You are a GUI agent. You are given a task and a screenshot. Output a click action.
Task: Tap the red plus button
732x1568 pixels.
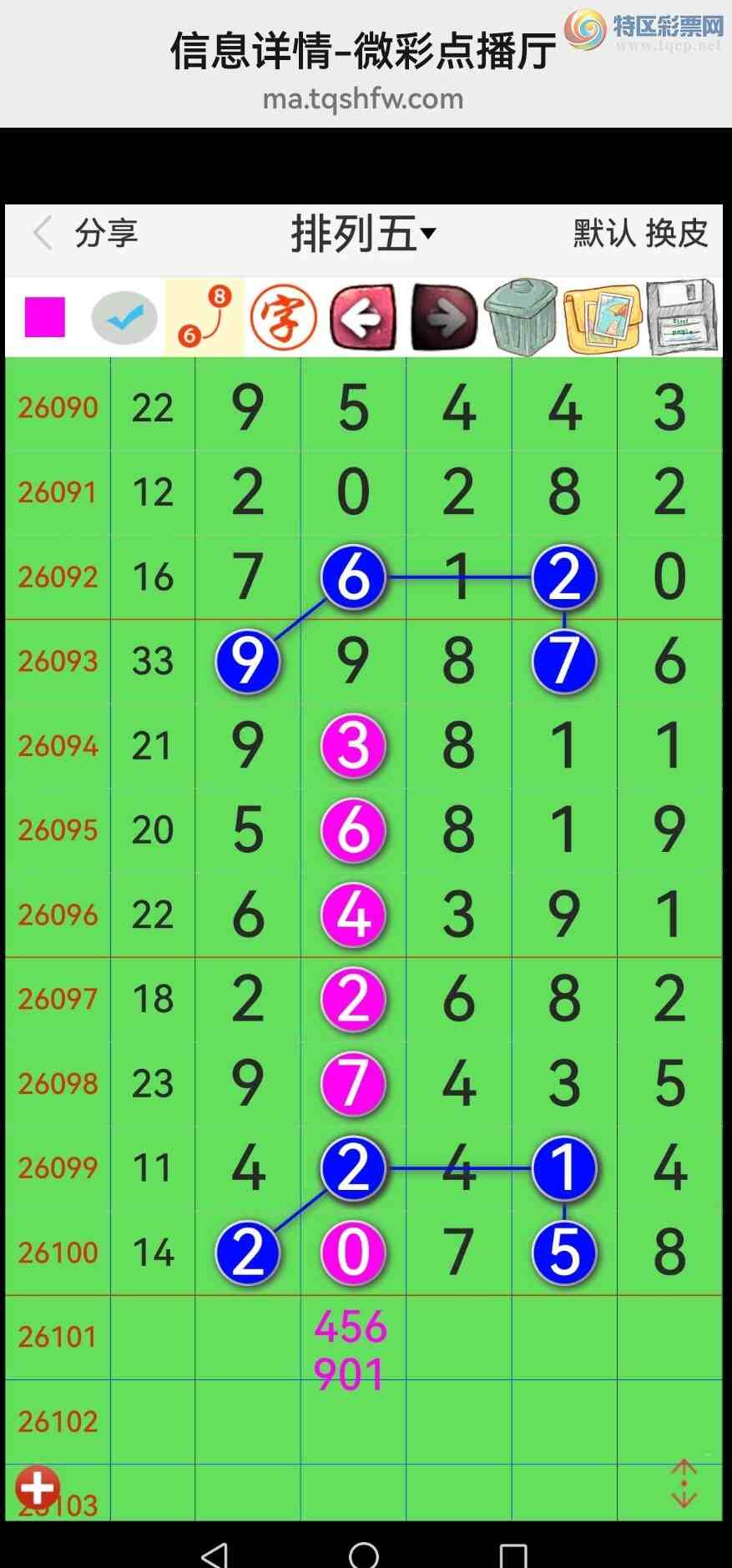[38, 1487]
